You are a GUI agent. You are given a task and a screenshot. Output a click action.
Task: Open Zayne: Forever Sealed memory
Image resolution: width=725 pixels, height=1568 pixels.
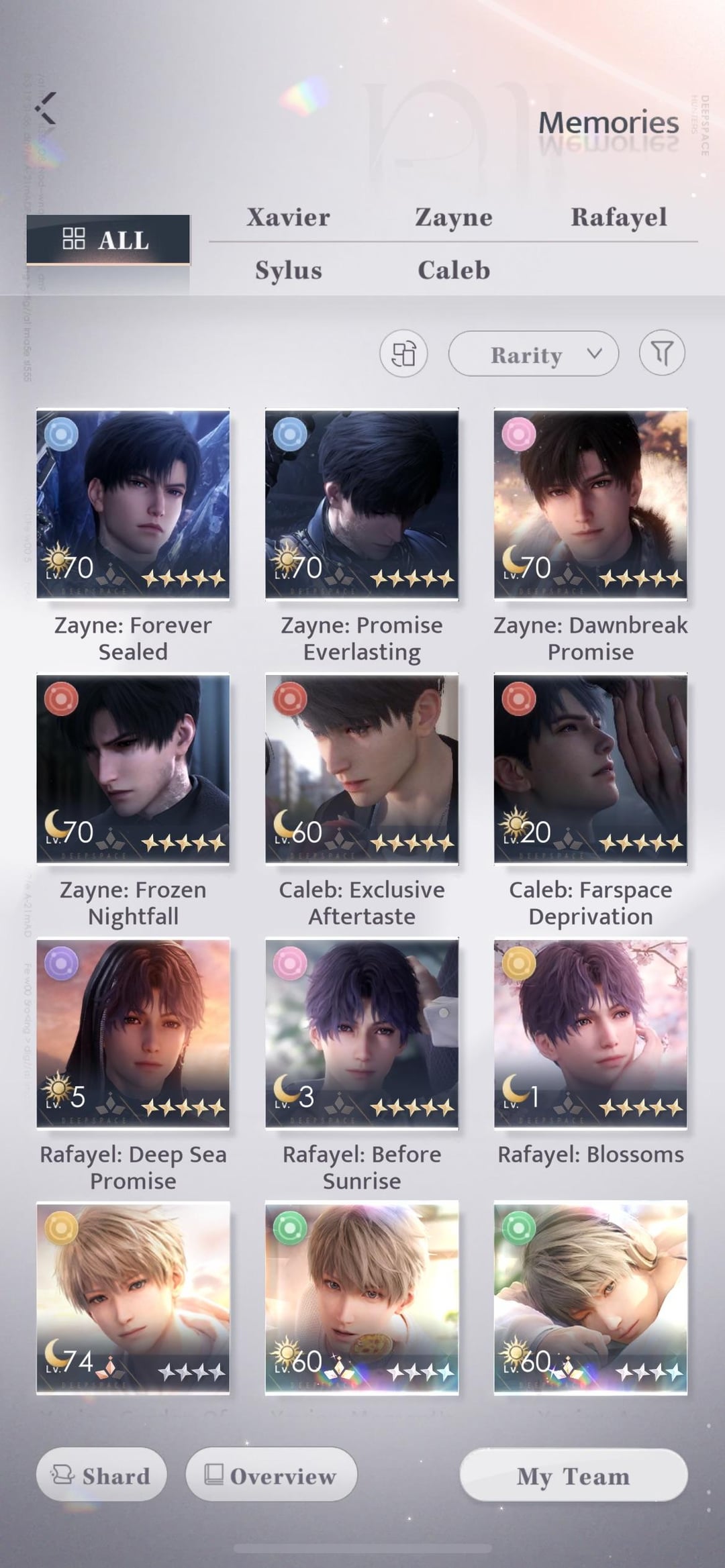(x=133, y=504)
